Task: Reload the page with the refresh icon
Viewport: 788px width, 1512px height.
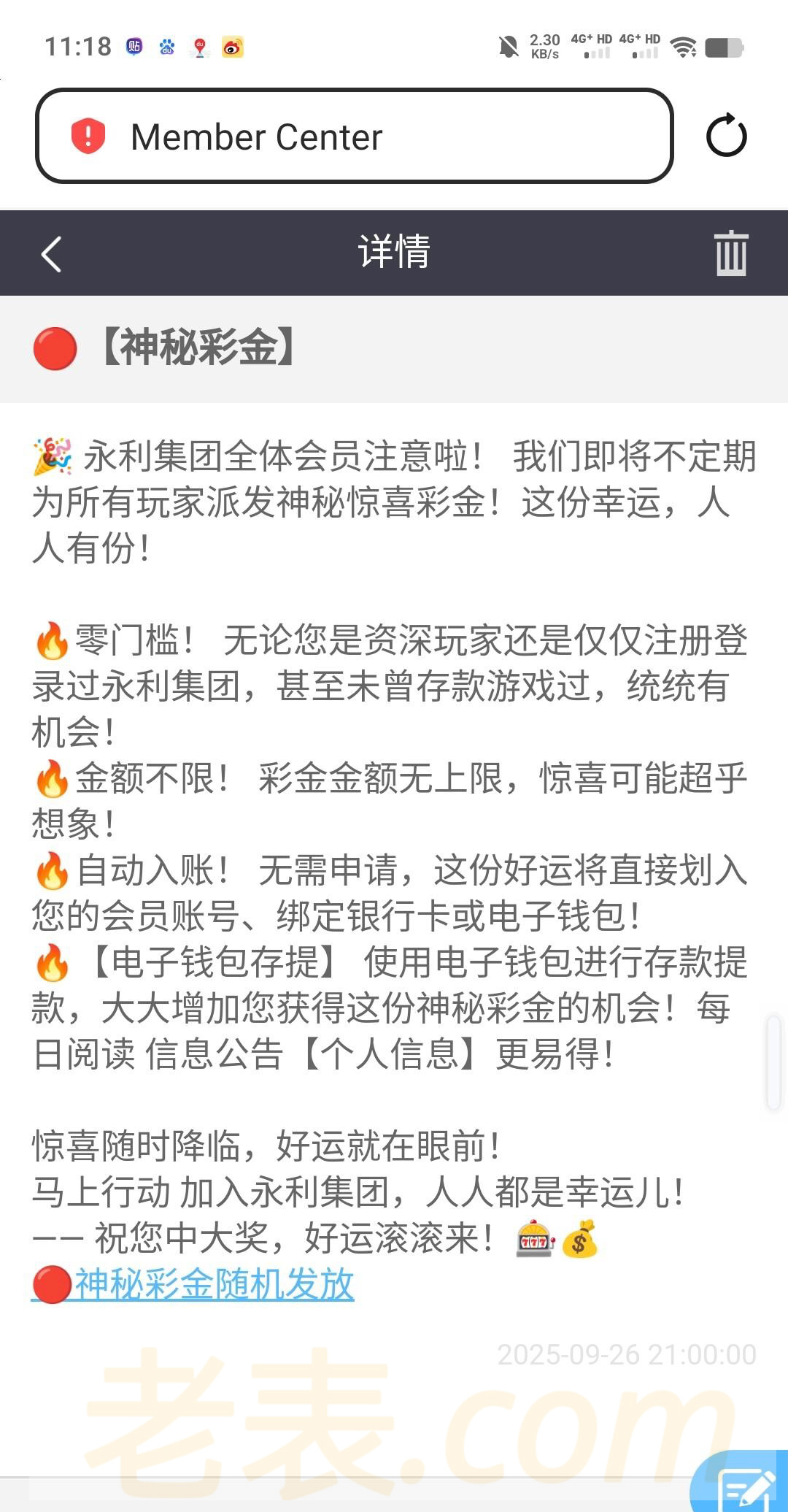Action: tap(727, 136)
